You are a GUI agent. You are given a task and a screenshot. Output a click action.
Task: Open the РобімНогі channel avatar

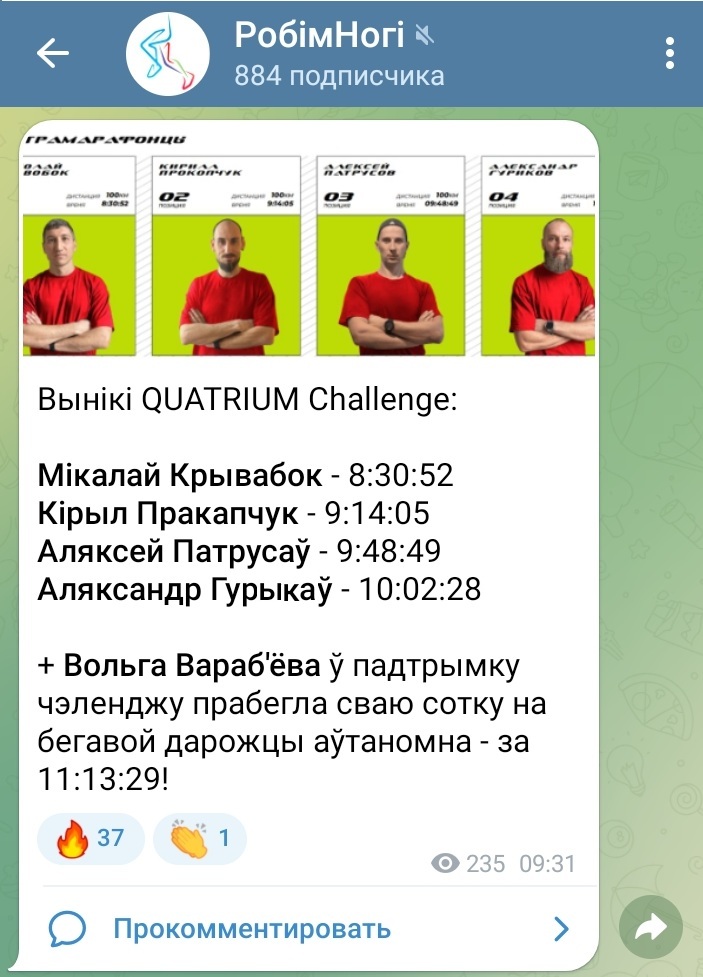point(167,53)
